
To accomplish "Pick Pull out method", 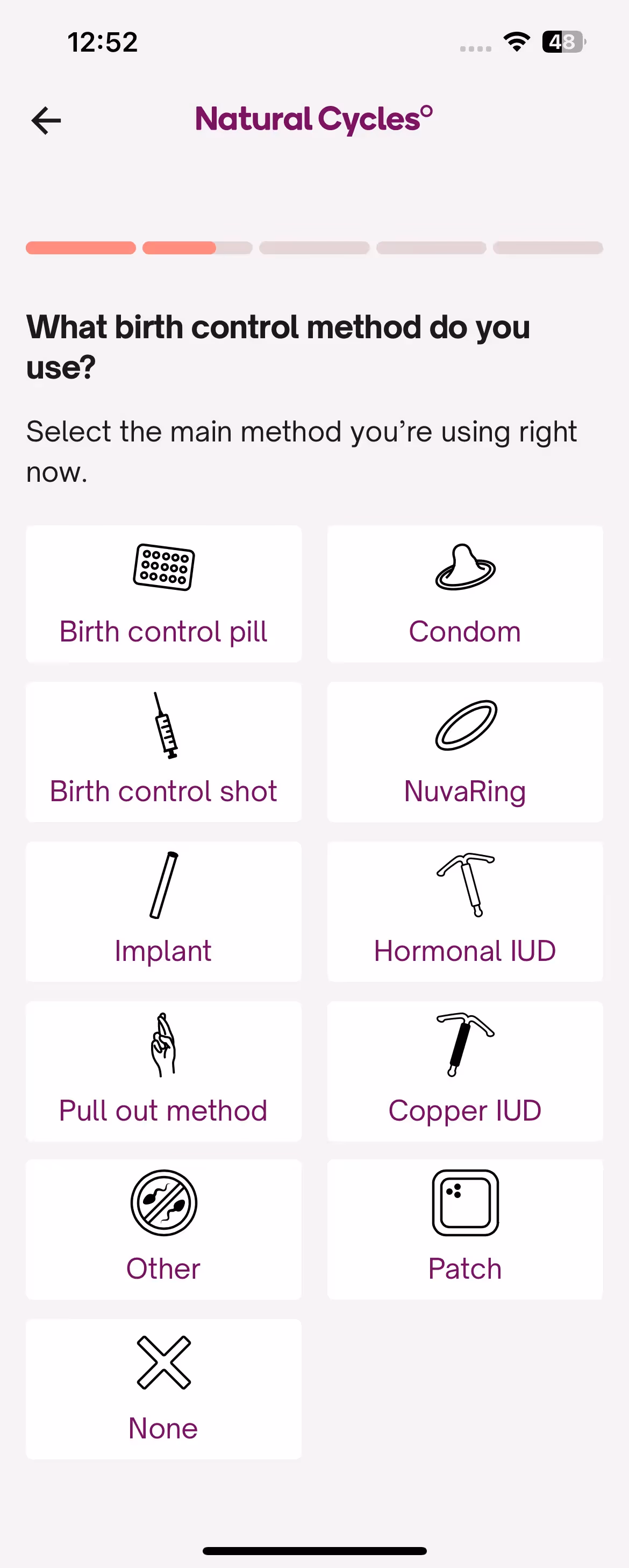I will pyautogui.click(x=163, y=1071).
